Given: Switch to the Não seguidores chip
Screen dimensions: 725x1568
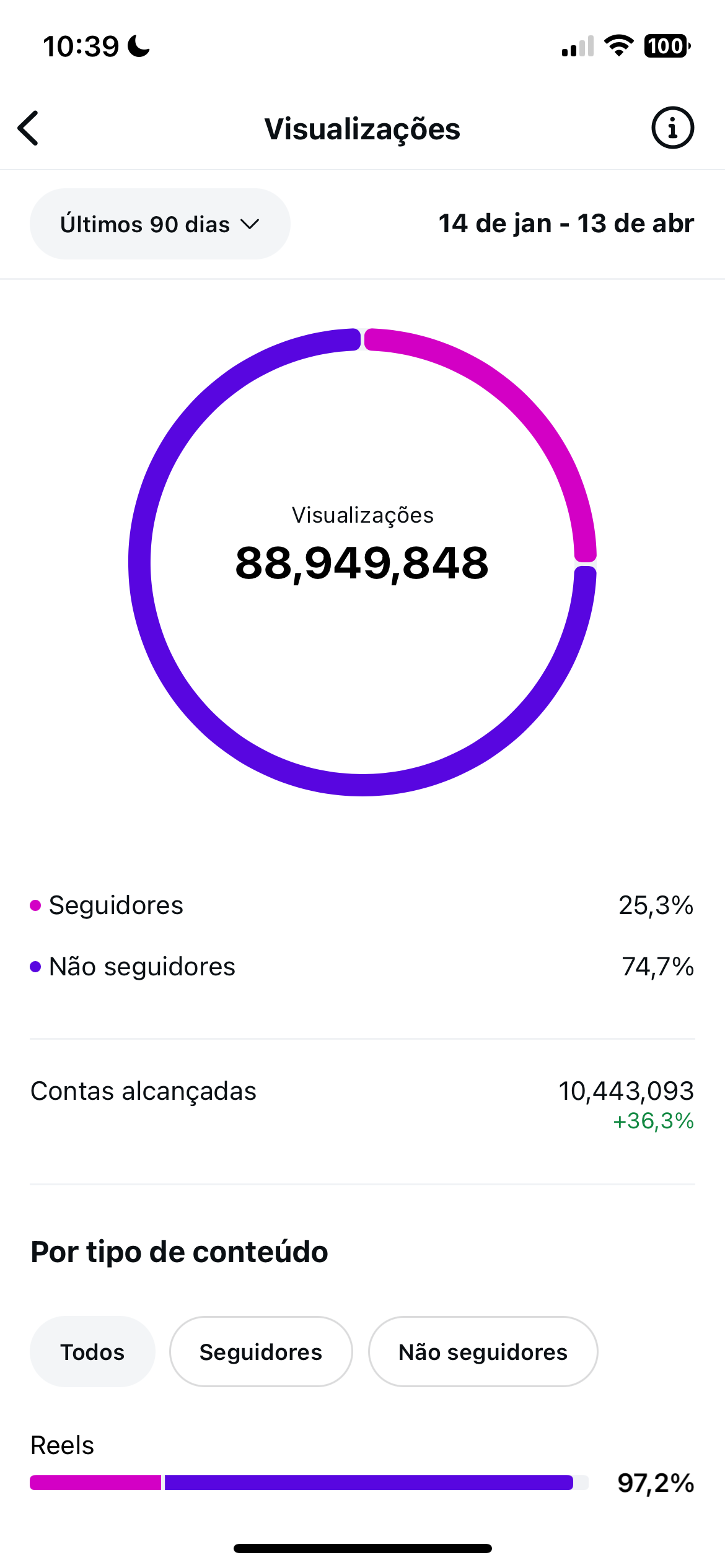Looking at the screenshot, I should click(483, 1352).
